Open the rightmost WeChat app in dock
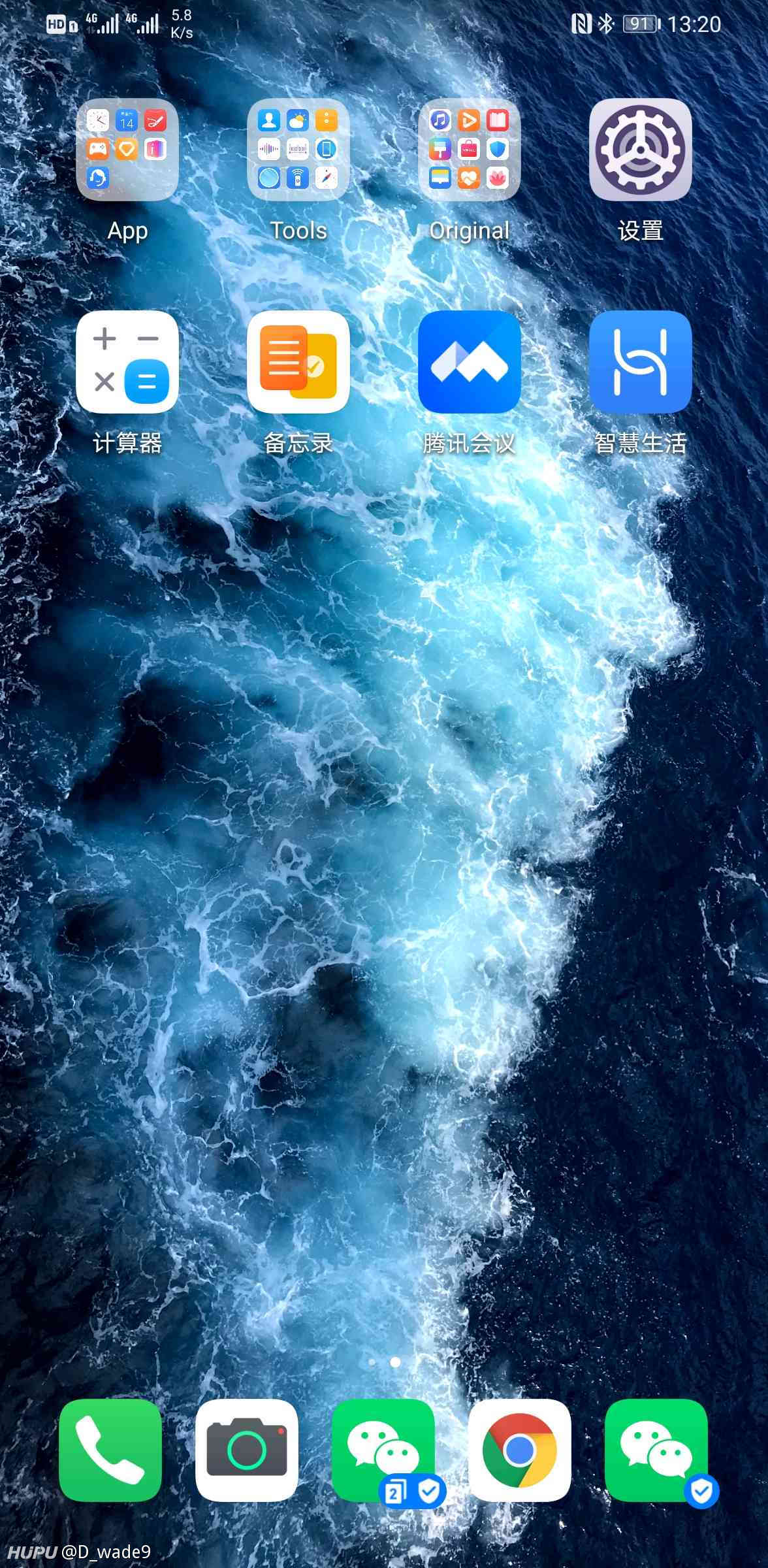 656,1450
